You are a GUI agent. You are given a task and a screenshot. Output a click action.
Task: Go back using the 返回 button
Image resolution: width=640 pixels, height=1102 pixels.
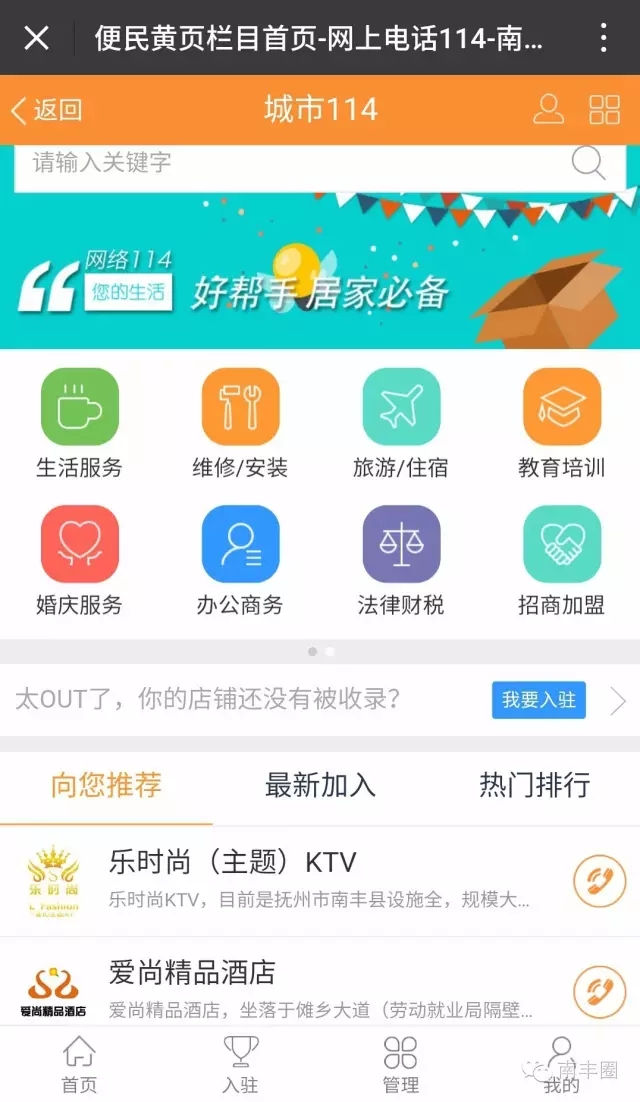[x=46, y=110]
